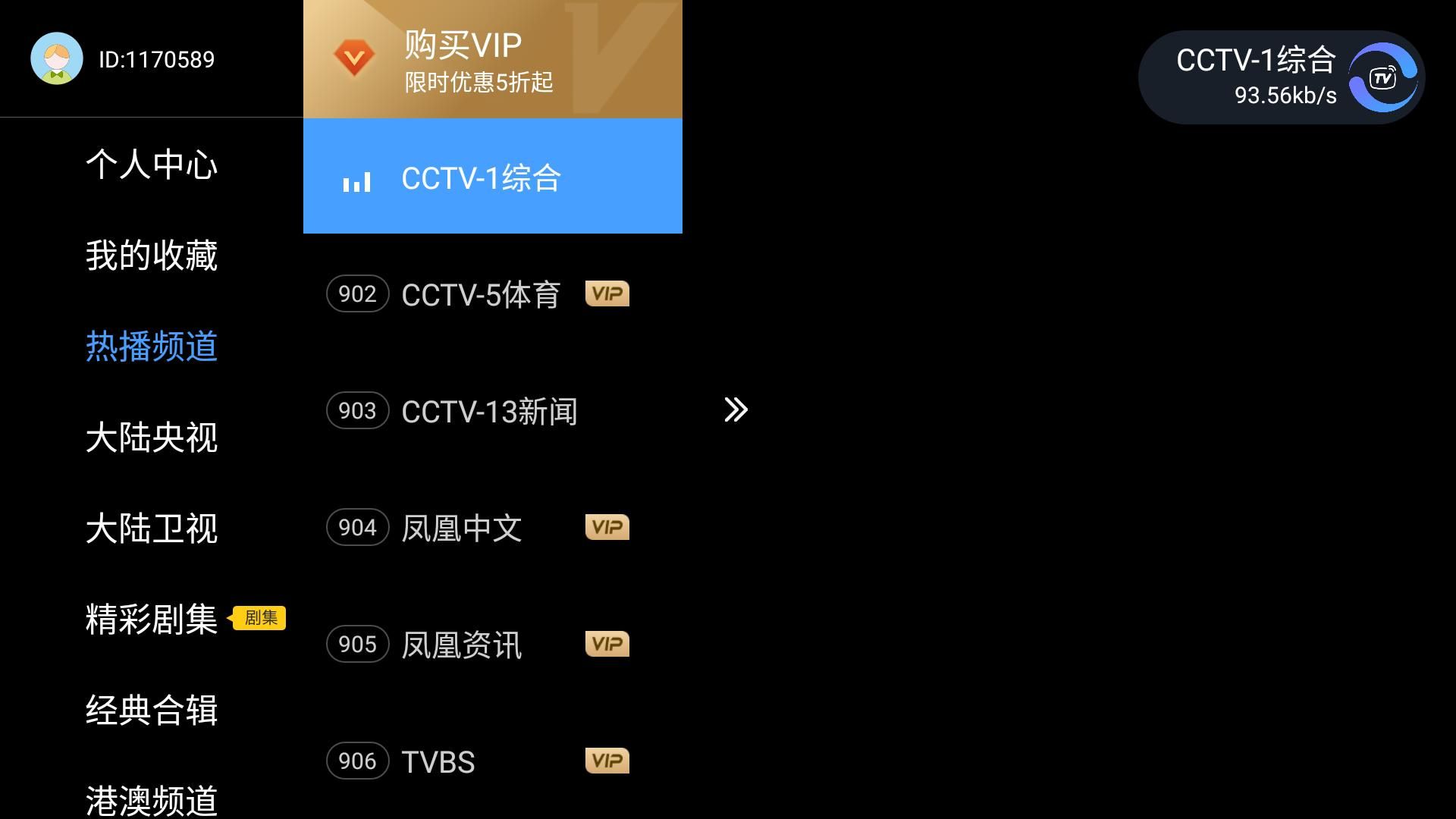The image size is (1456, 819).
Task: Play channel 902 CCTV-5体育
Action: 481,294
